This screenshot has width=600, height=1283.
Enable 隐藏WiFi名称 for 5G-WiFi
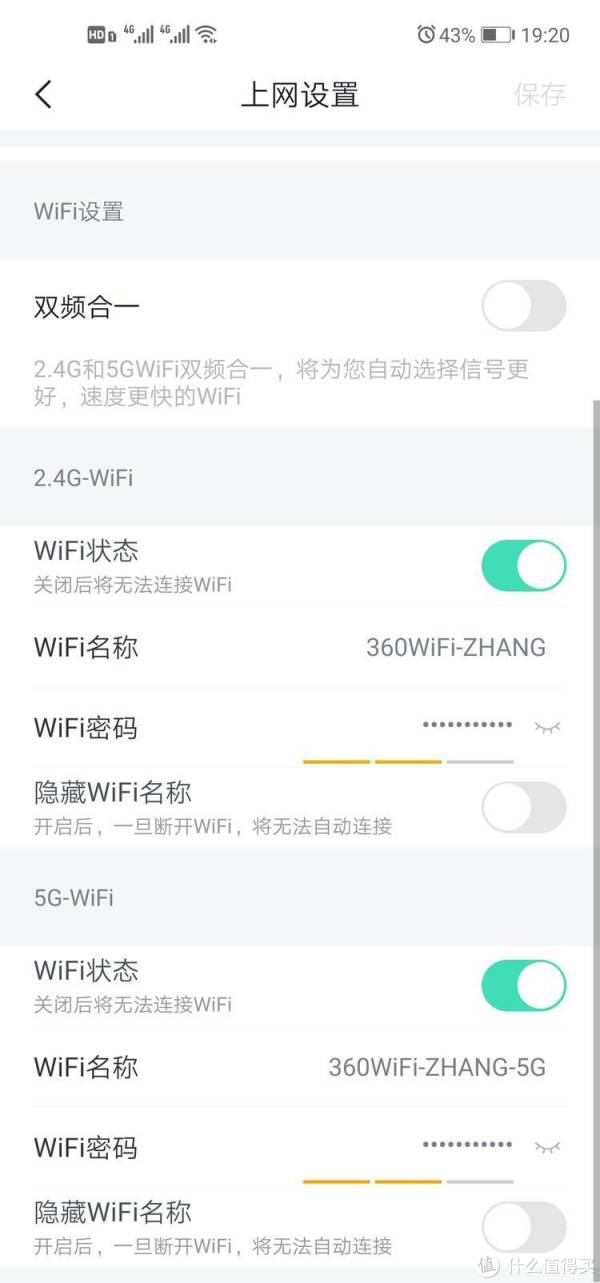(524, 1226)
